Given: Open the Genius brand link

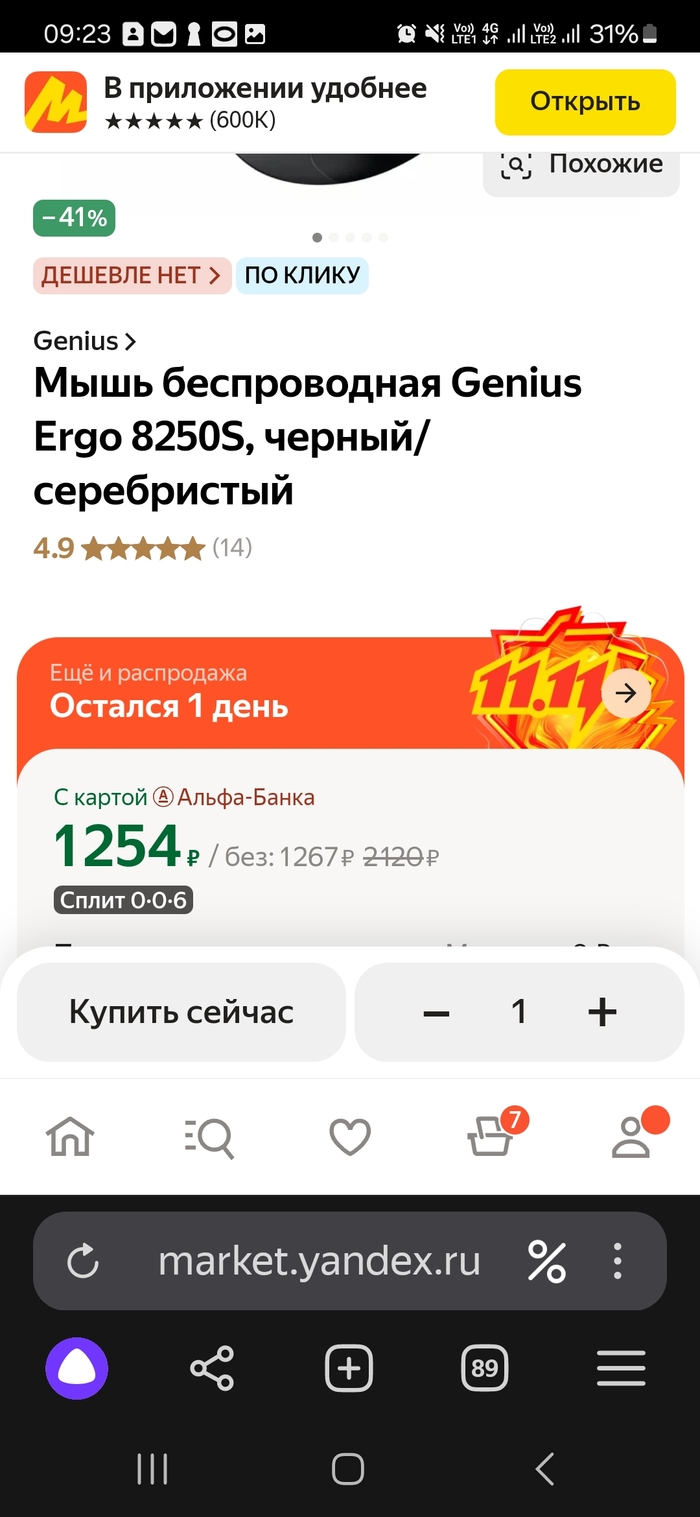Looking at the screenshot, I should click(x=85, y=341).
